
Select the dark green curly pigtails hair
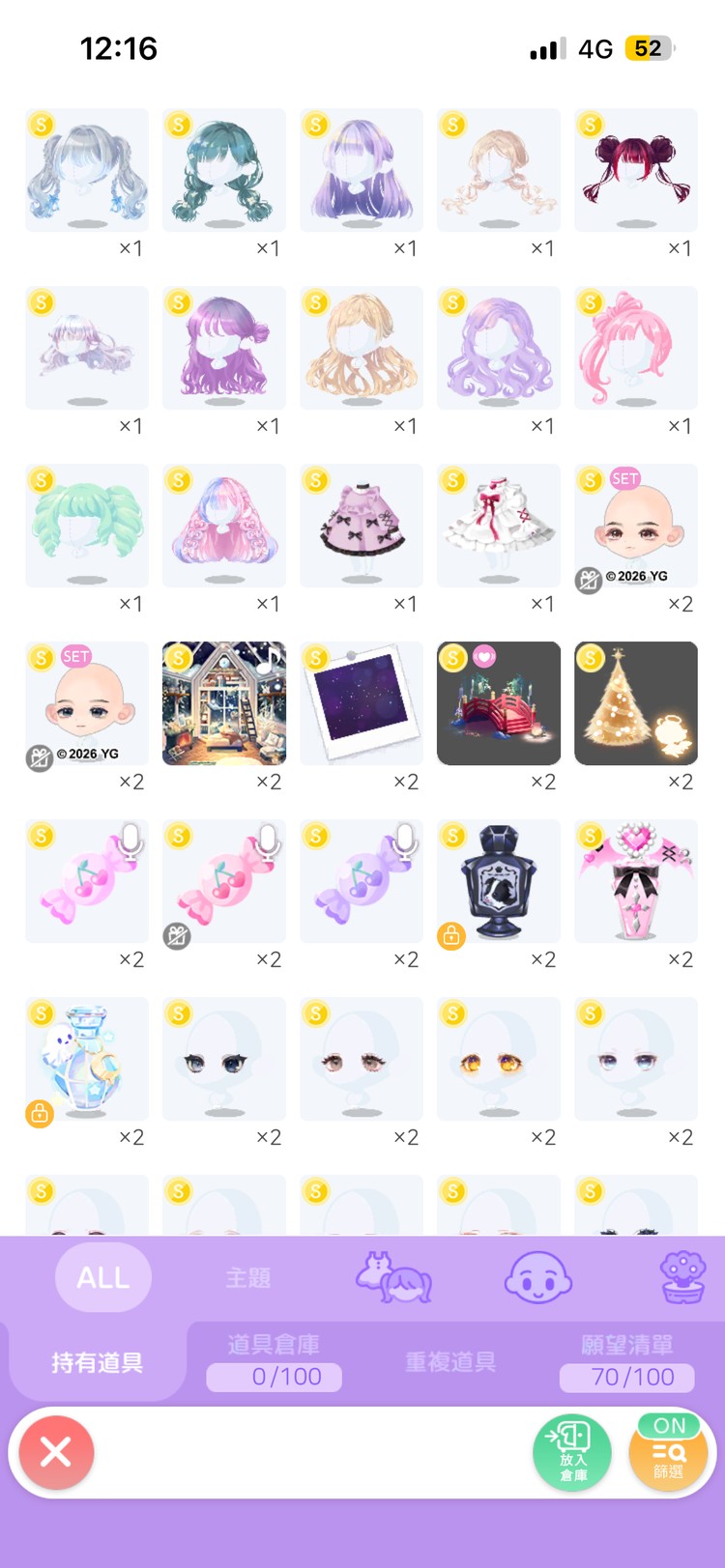coord(223,170)
